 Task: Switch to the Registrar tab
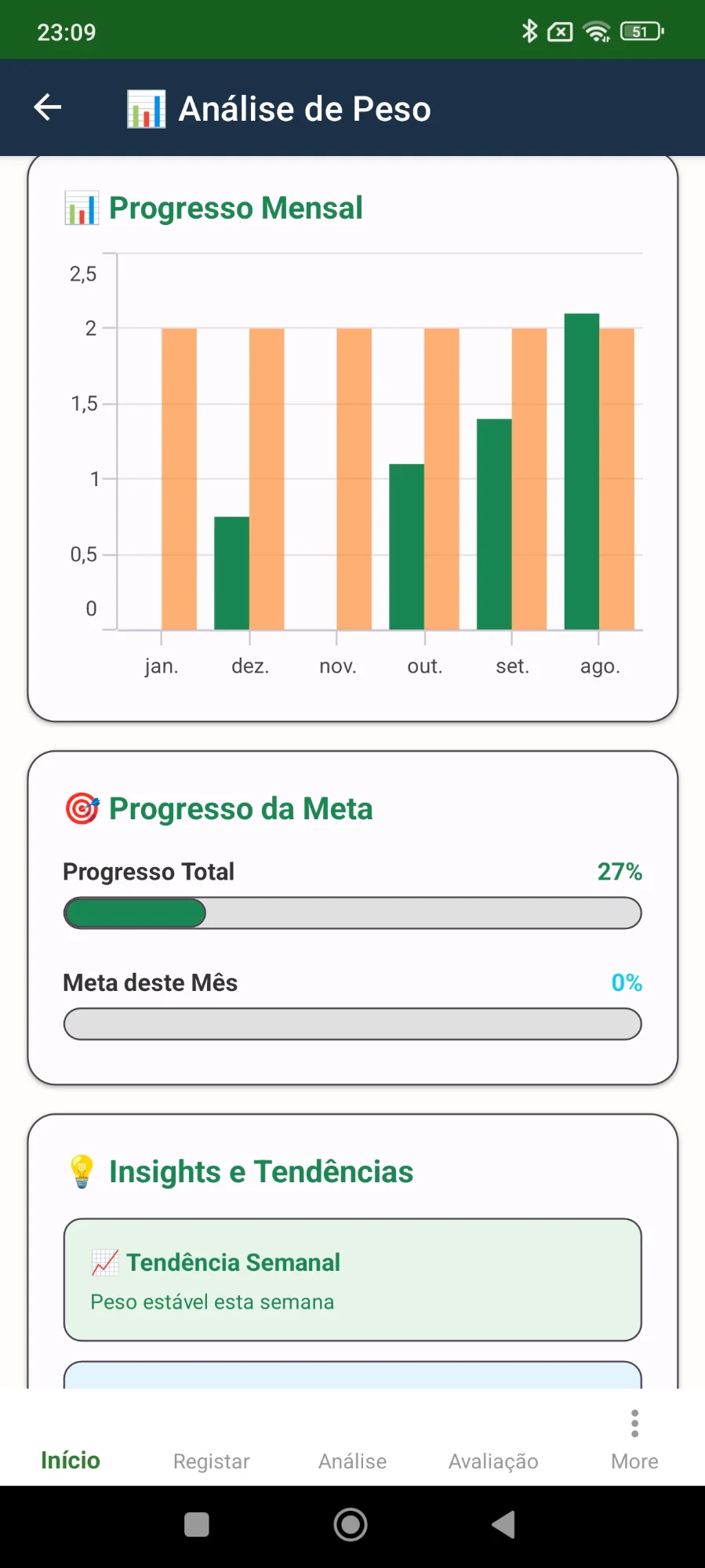pyautogui.click(x=211, y=1460)
